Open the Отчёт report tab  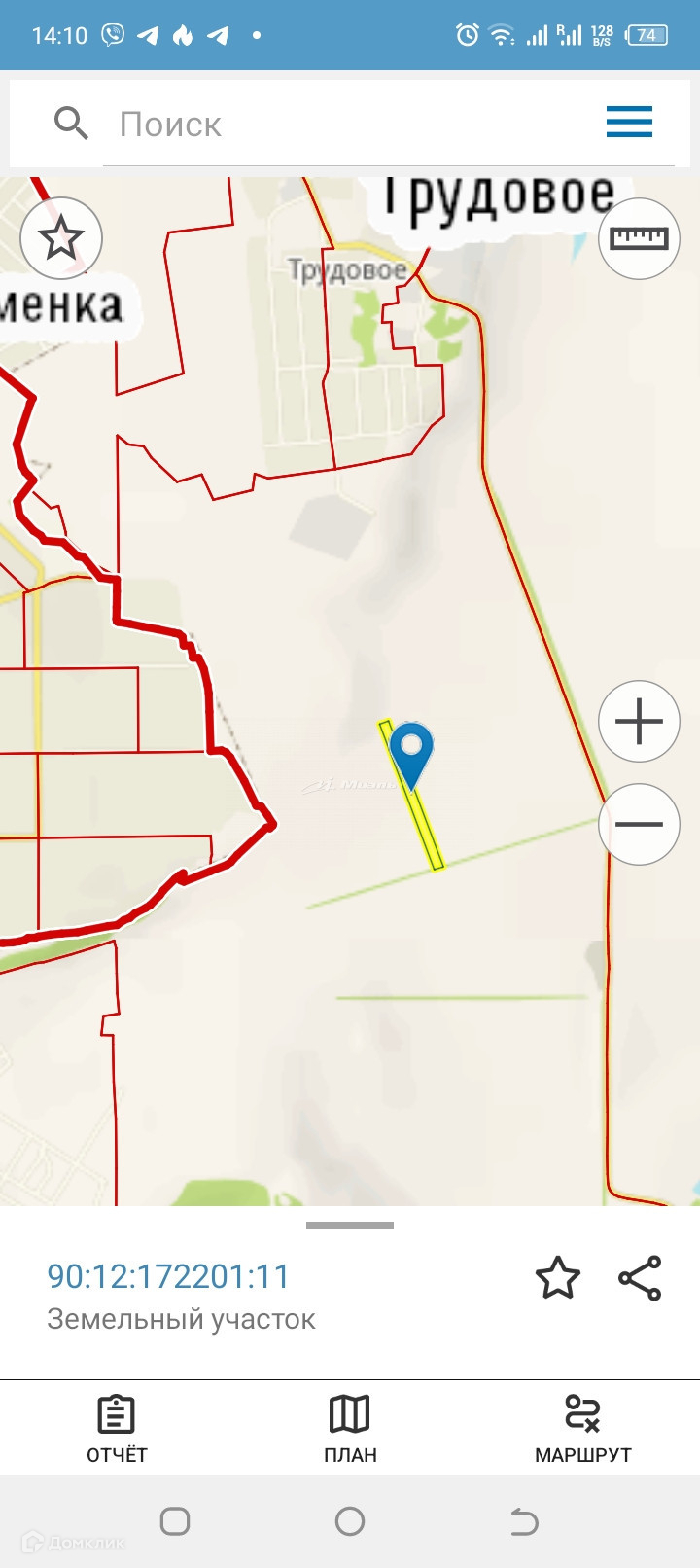coord(117,1428)
